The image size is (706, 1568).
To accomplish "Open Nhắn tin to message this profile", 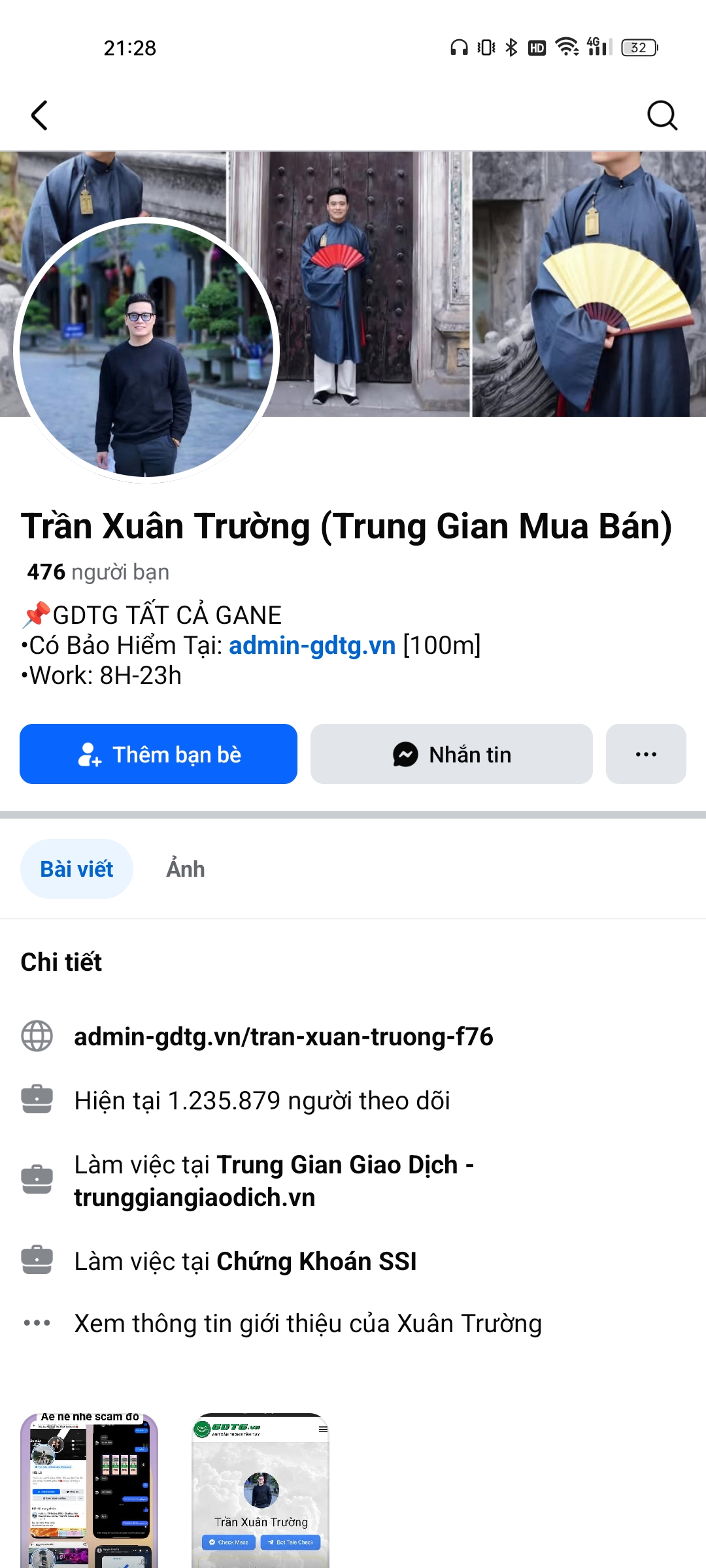I will point(451,754).
